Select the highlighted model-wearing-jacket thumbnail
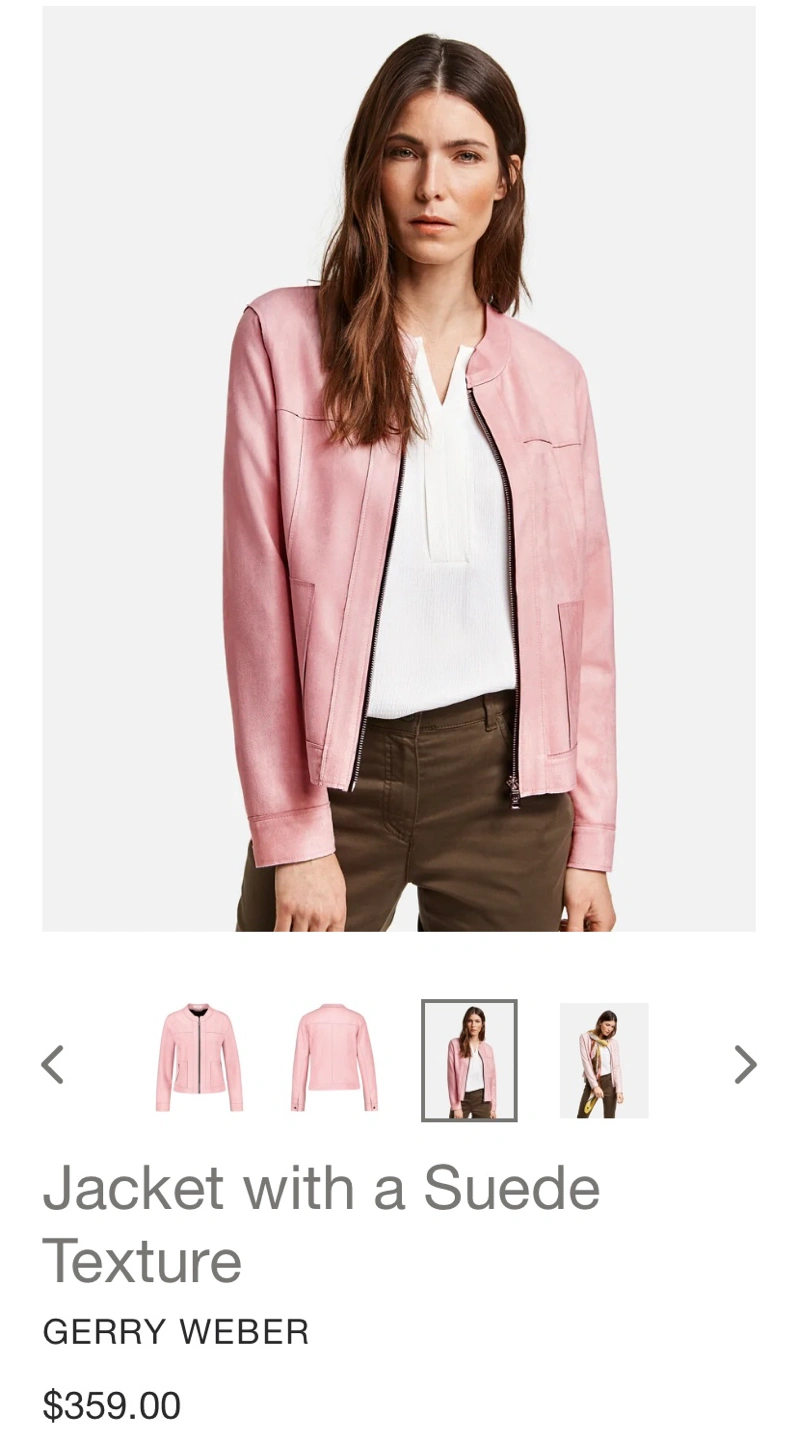This screenshot has width=798, height=1440. pos(470,1060)
